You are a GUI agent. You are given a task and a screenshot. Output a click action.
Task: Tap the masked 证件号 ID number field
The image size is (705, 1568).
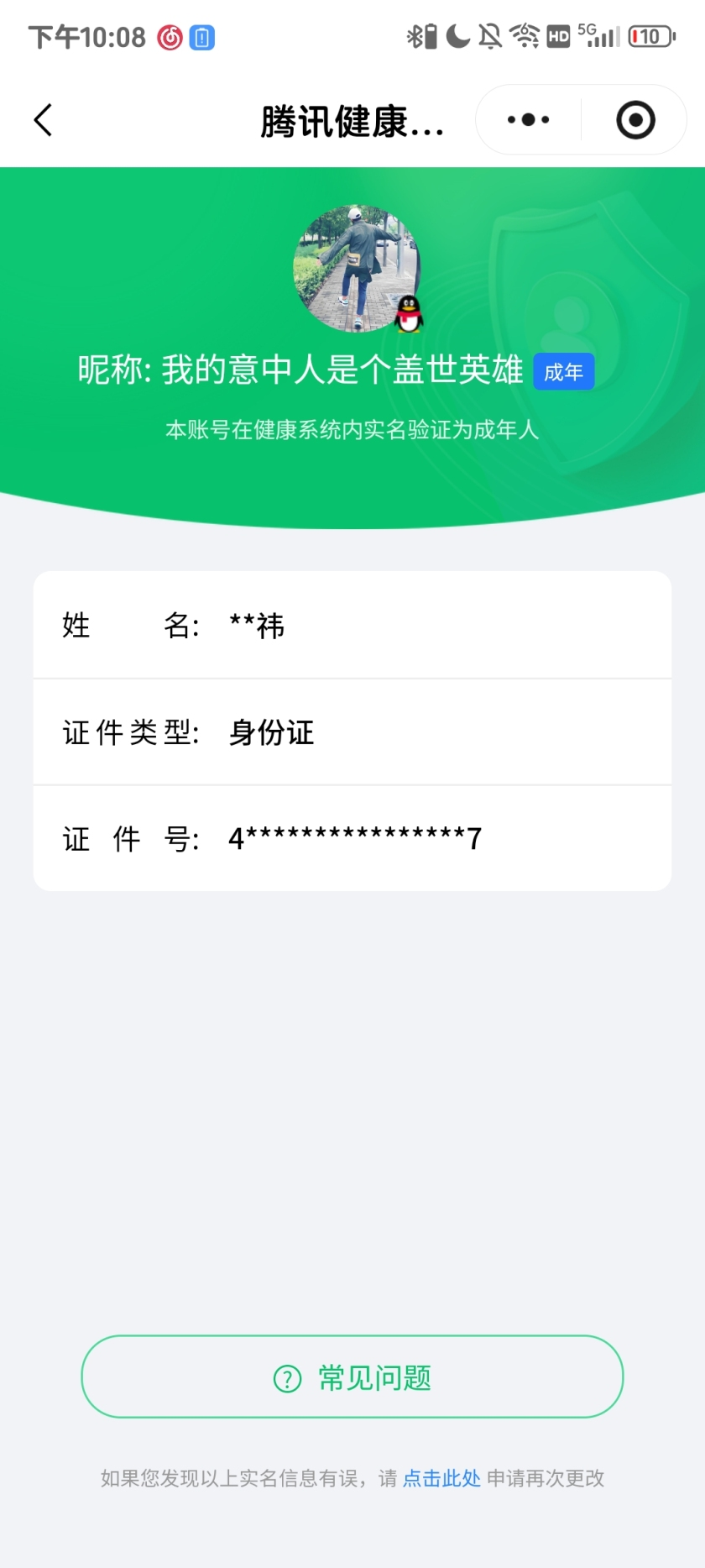click(x=352, y=838)
